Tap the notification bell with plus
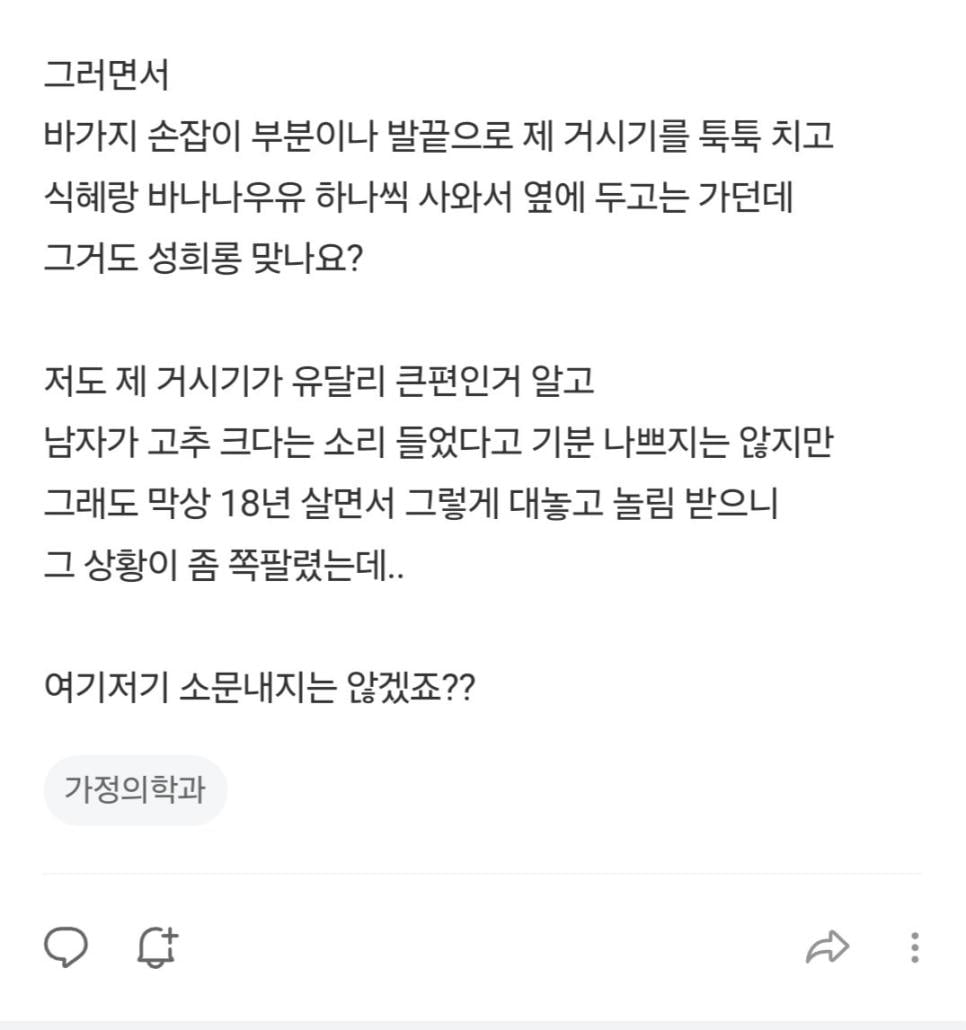966x1030 pixels. click(158, 946)
